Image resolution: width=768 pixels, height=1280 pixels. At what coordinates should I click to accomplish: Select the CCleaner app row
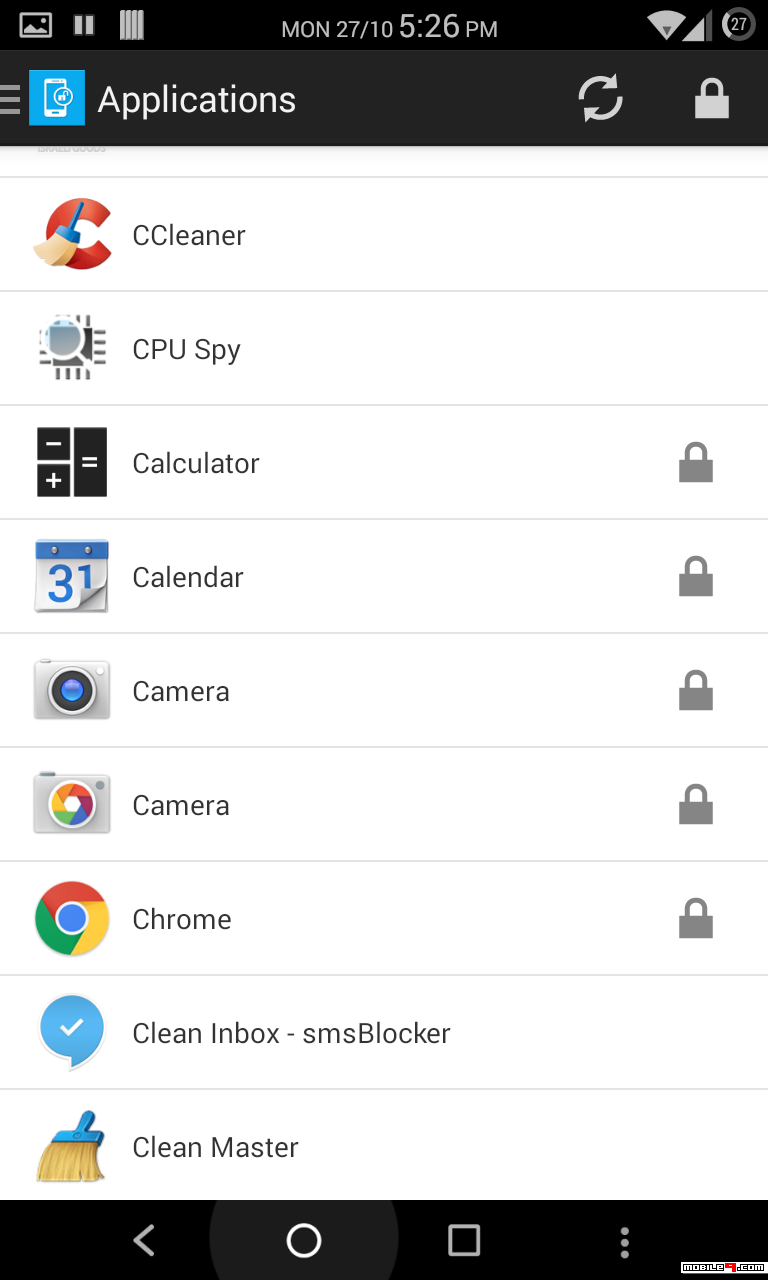[384, 235]
